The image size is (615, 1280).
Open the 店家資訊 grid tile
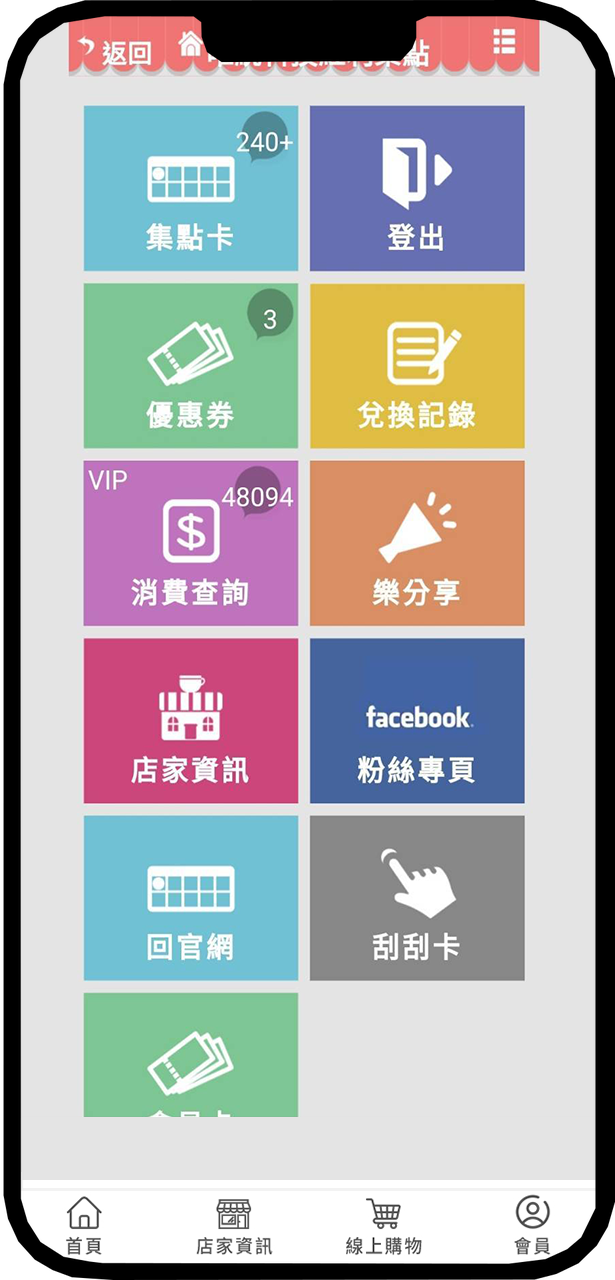[190, 721]
